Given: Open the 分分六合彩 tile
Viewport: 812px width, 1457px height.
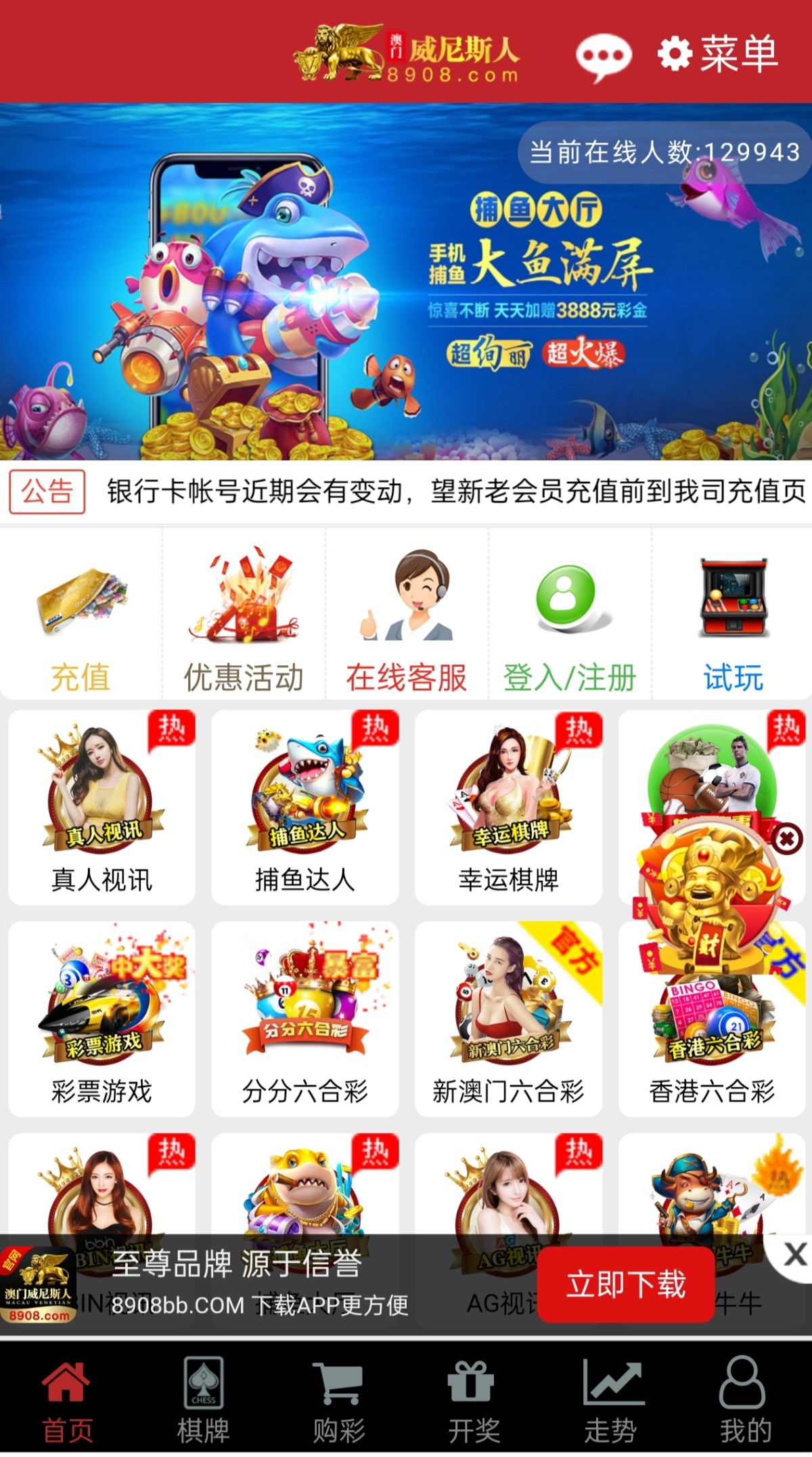Looking at the screenshot, I should (305, 1018).
